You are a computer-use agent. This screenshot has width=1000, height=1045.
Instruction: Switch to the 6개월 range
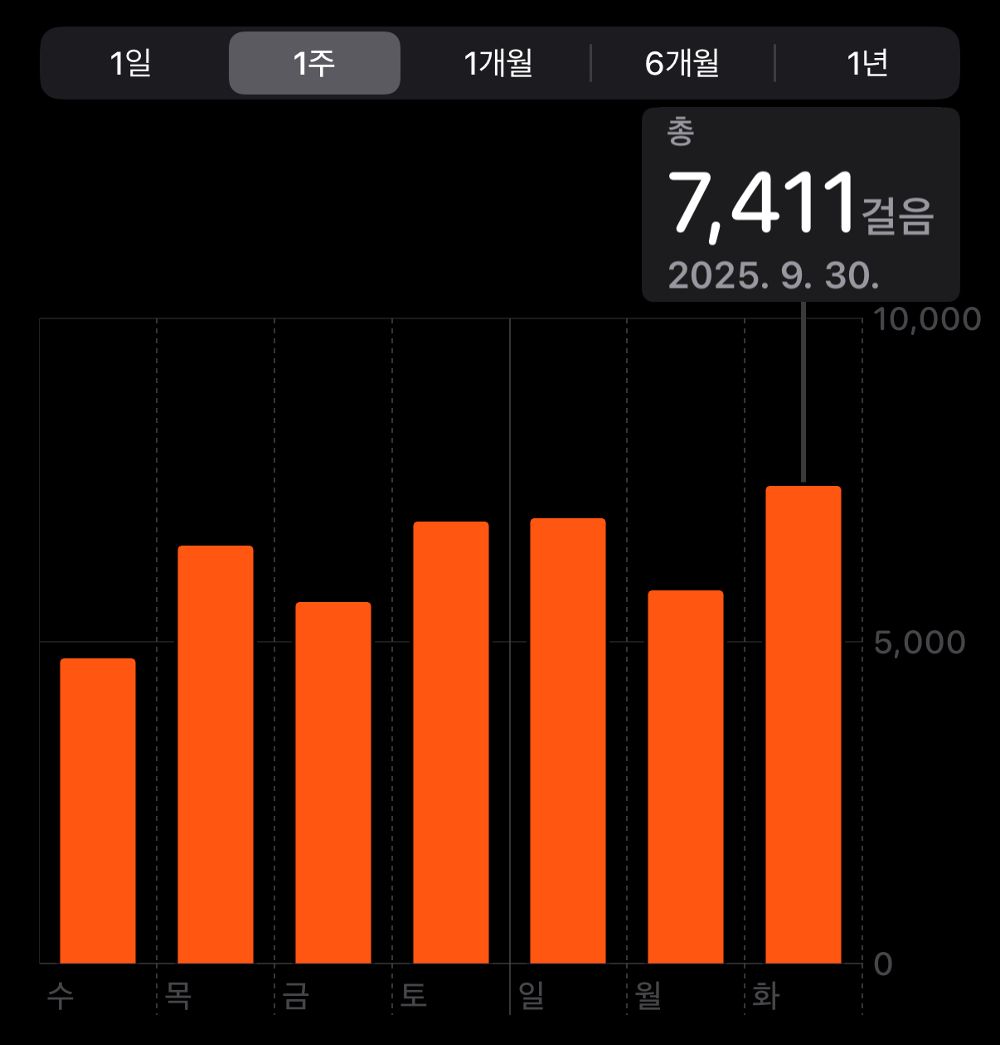[682, 64]
